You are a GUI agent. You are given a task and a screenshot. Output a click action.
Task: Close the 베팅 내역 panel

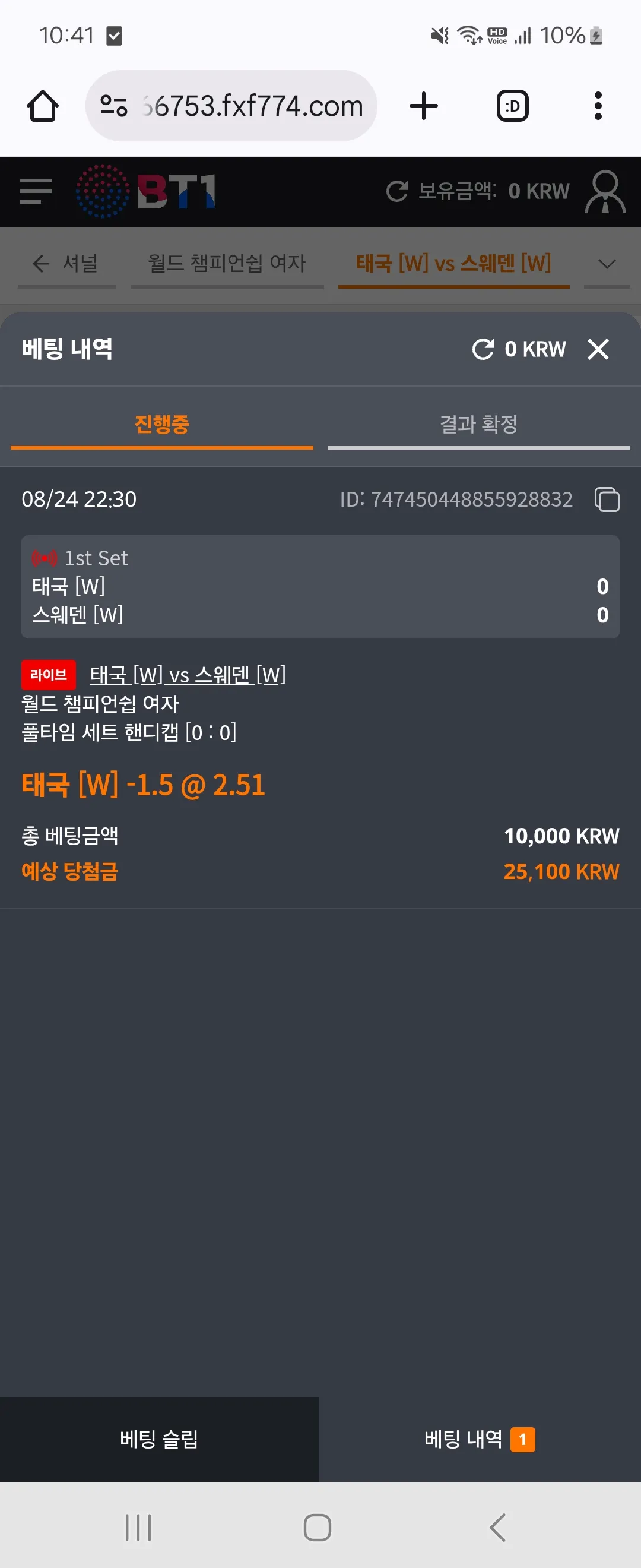click(598, 349)
